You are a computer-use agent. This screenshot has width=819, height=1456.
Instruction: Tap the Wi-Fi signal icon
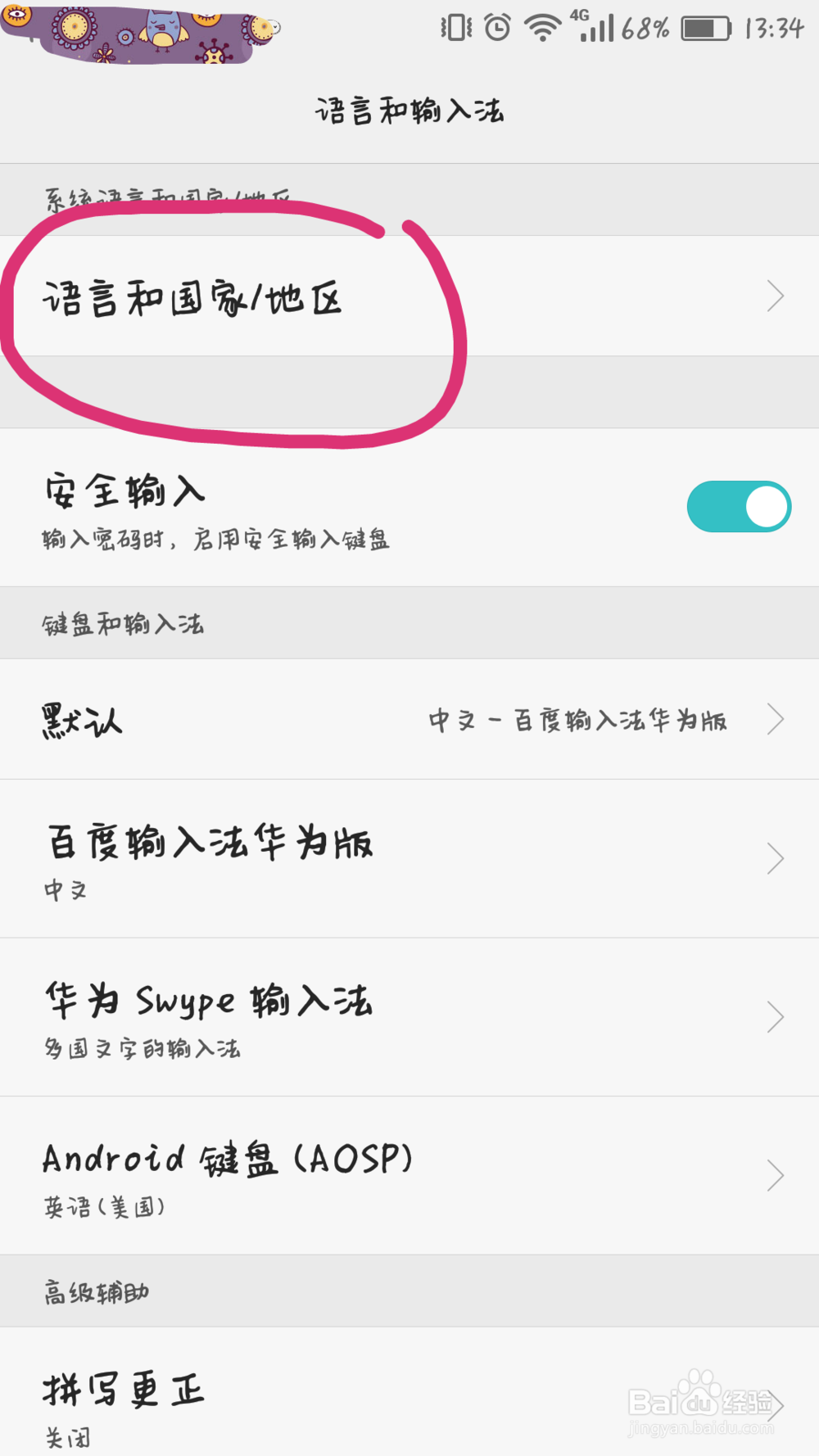542,28
